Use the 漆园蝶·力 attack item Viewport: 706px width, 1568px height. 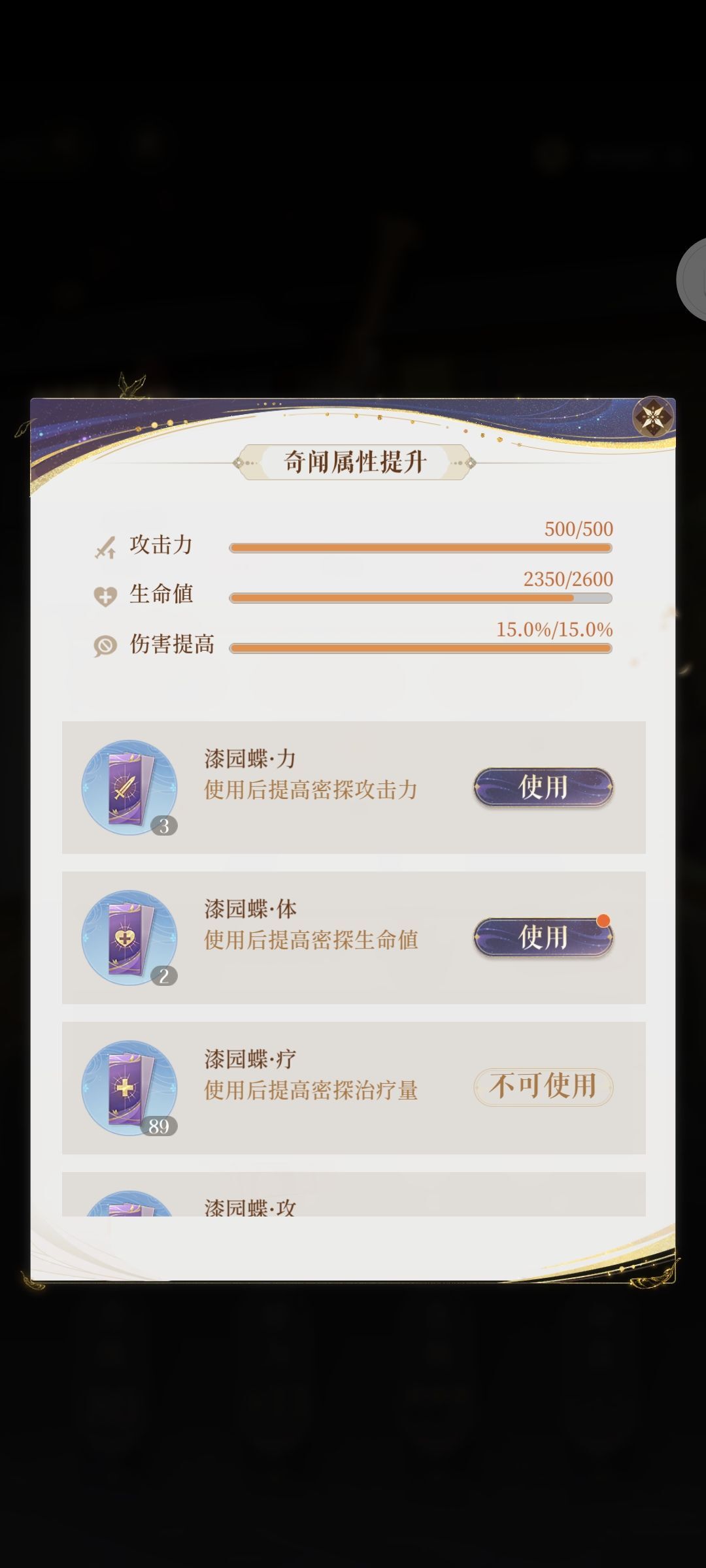(543, 787)
